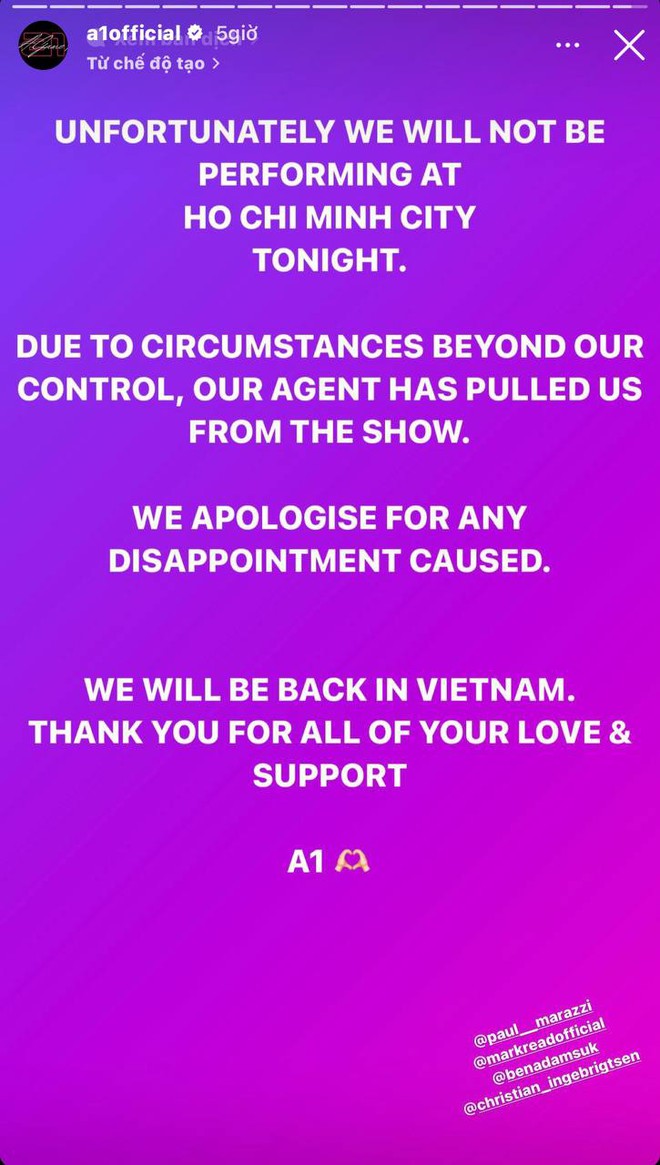Image resolution: width=660 pixels, height=1165 pixels.
Task: Open the story's three-dot options menu
Action: pyautogui.click(x=567, y=45)
